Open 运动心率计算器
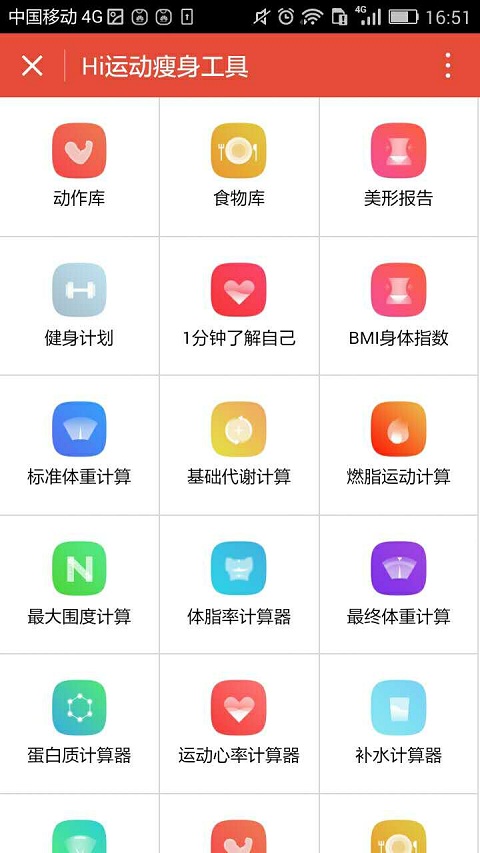Viewport: 480px width, 853px height. click(239, 724)
